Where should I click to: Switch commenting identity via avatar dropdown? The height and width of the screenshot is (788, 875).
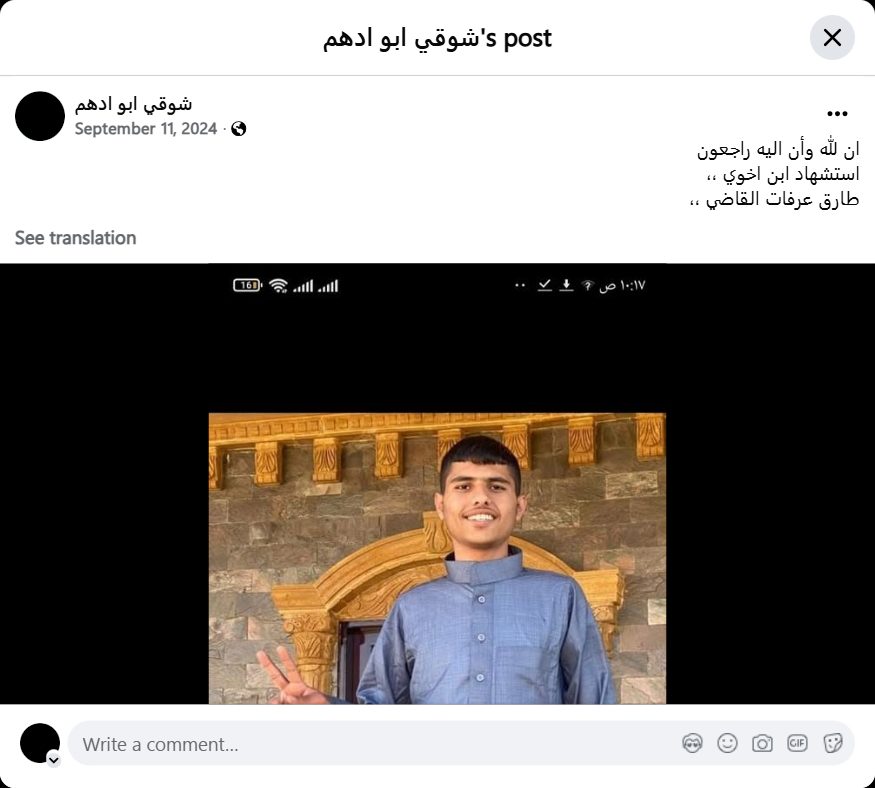[54, 759]
